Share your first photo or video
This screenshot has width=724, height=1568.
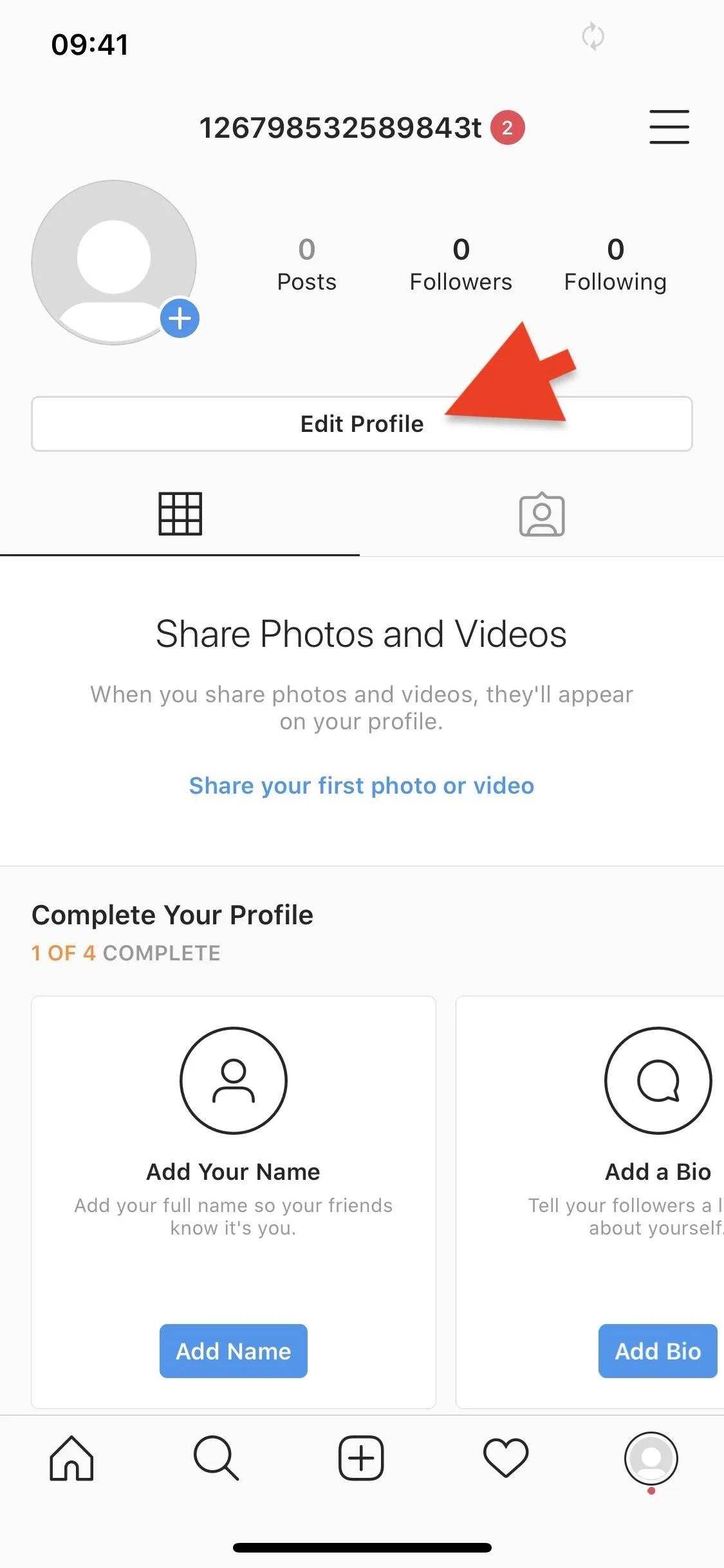[362, 785]
